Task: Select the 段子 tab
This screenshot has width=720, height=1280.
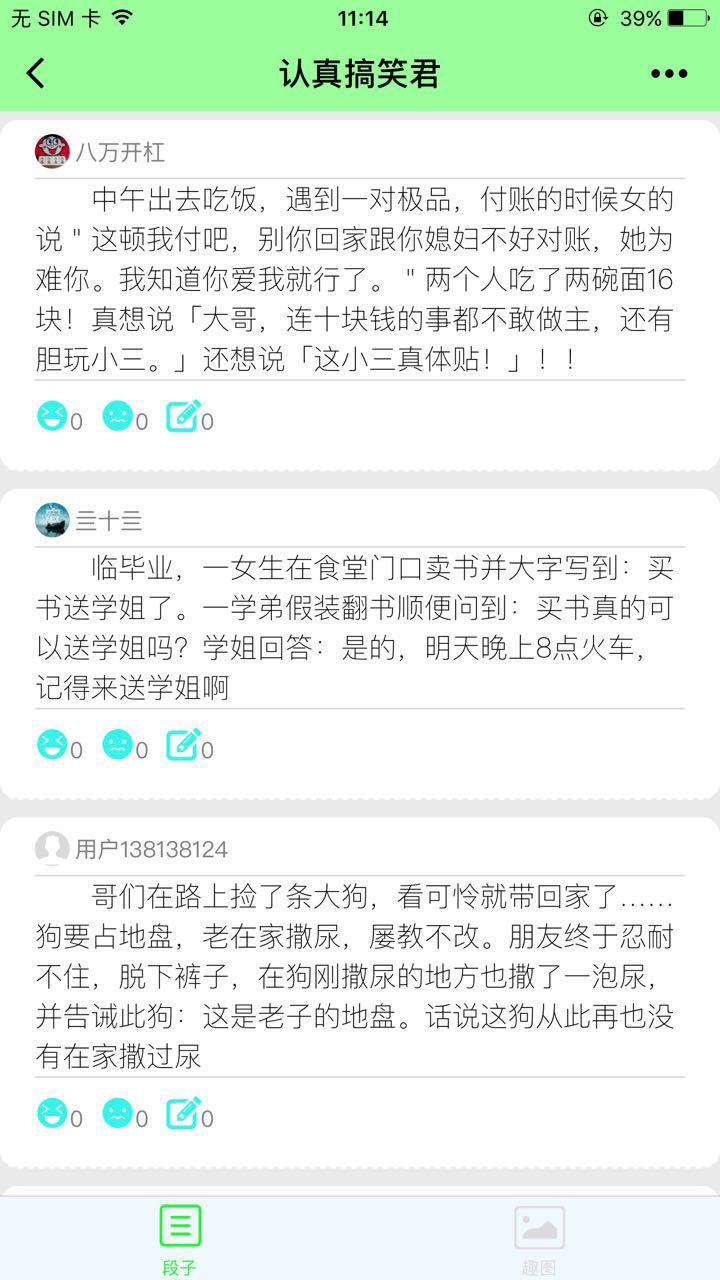Action: (180, 1240)
